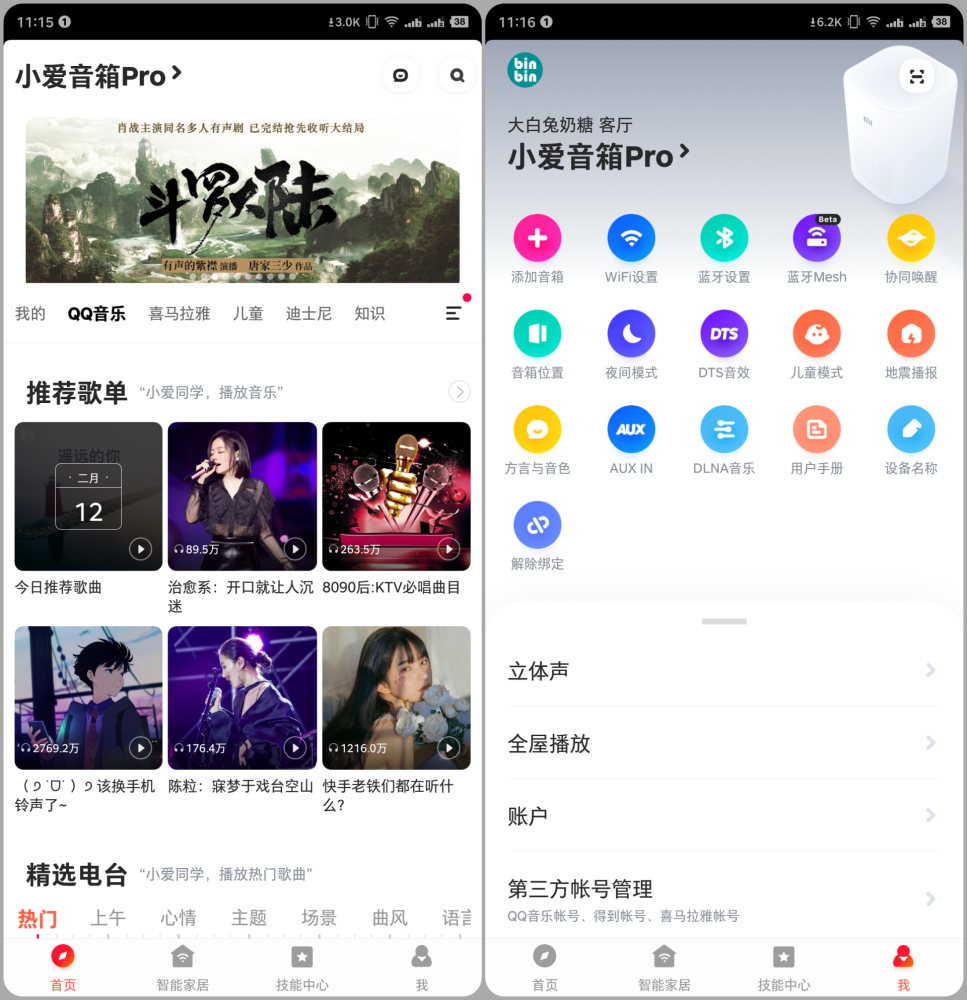Image resolution: width=967 pixels, height=1000 pixels.
Task: Tap the scan icon at top right
Action: point(916,76)
